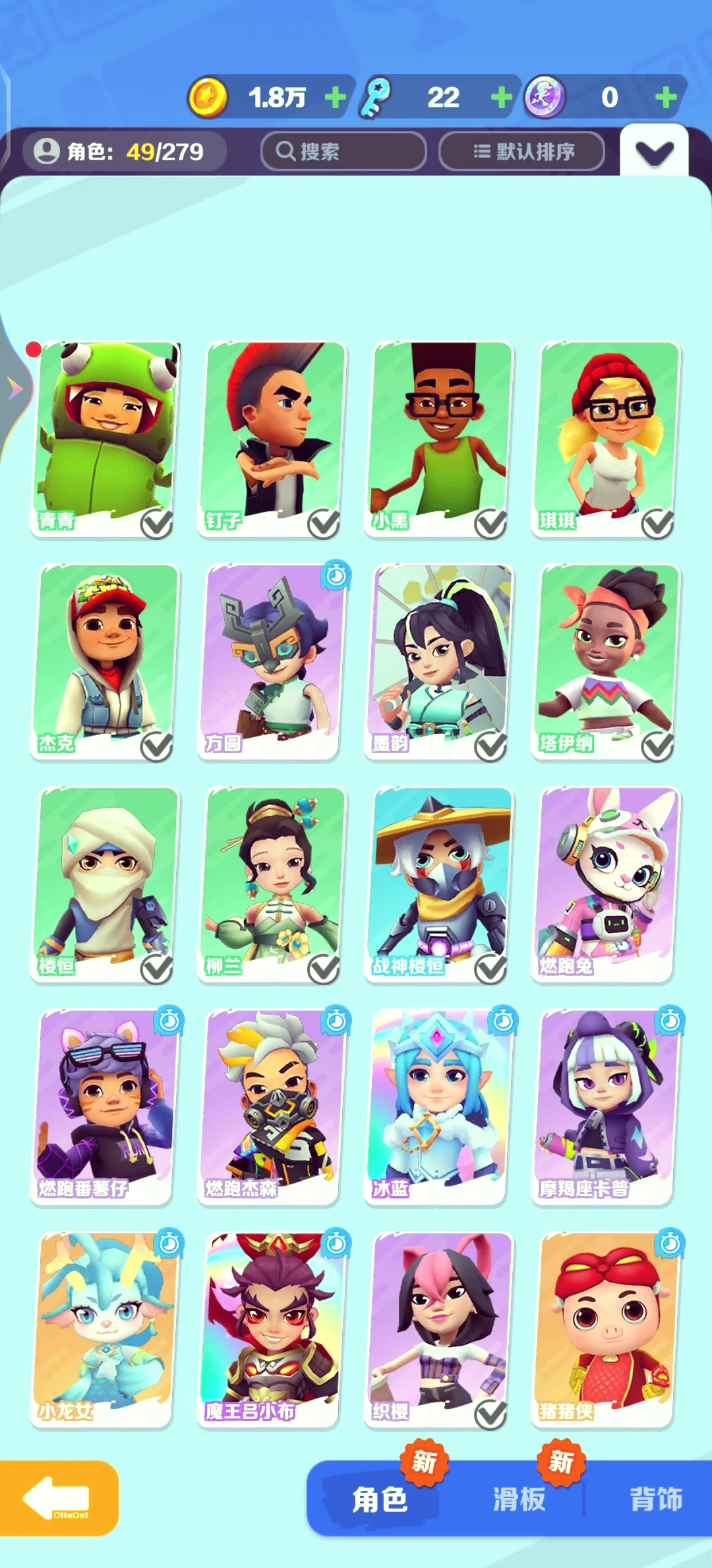Tap the plus button to add coins

(x=336, y=98)
